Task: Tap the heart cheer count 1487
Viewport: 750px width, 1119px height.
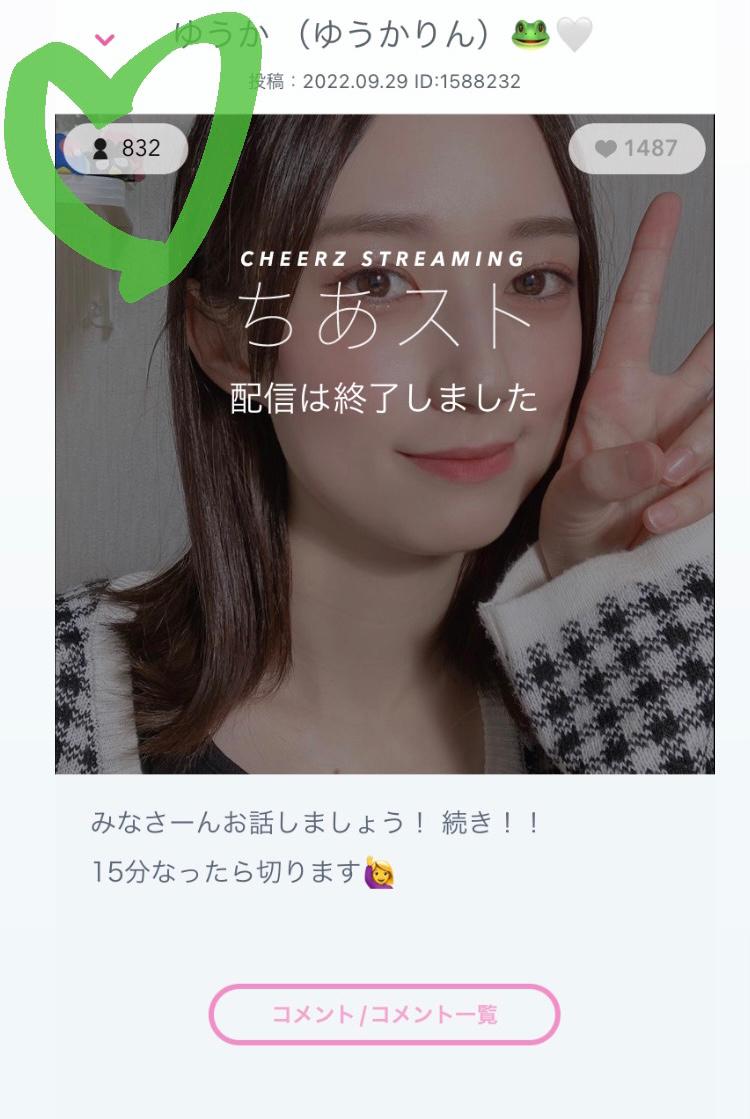Action: pyautogui.click(x=637, y=148)
